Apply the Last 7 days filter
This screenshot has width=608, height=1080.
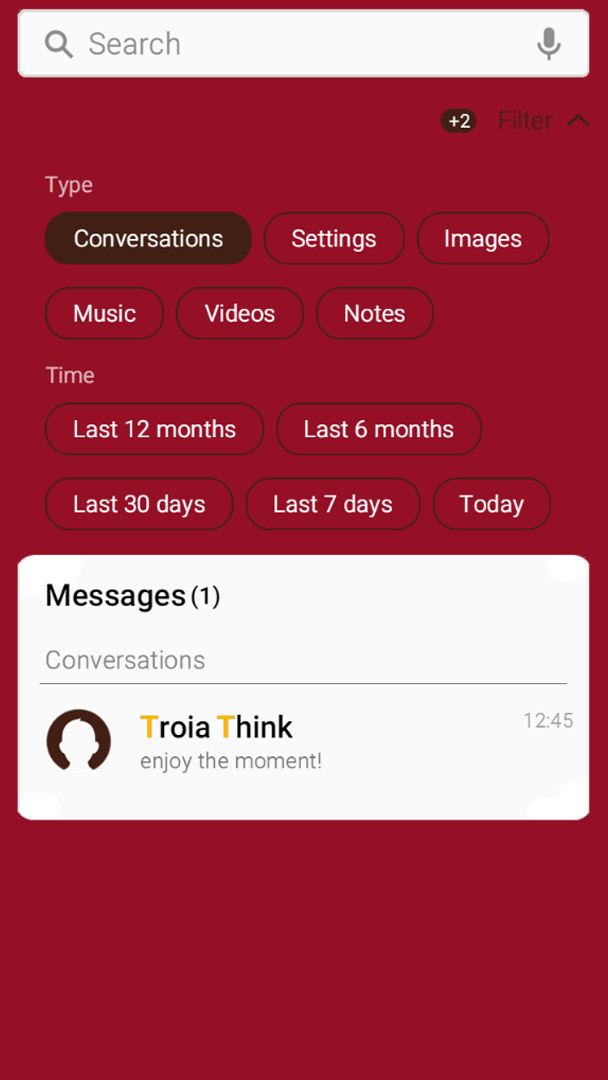point(333,505)
